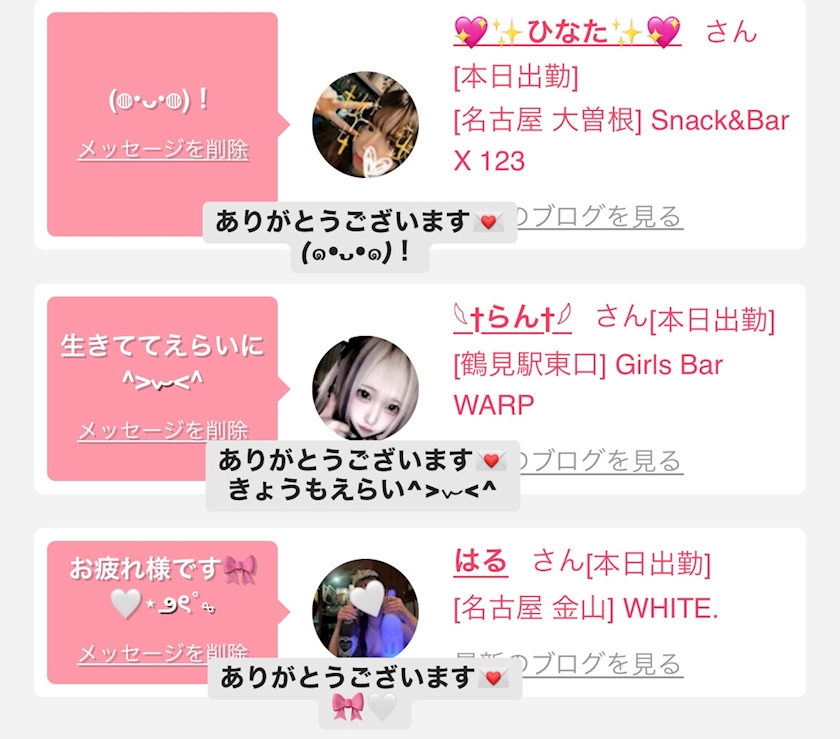Open †らん†'s profile name link
The image size is (840, 739).
click(x=509, y=319)
